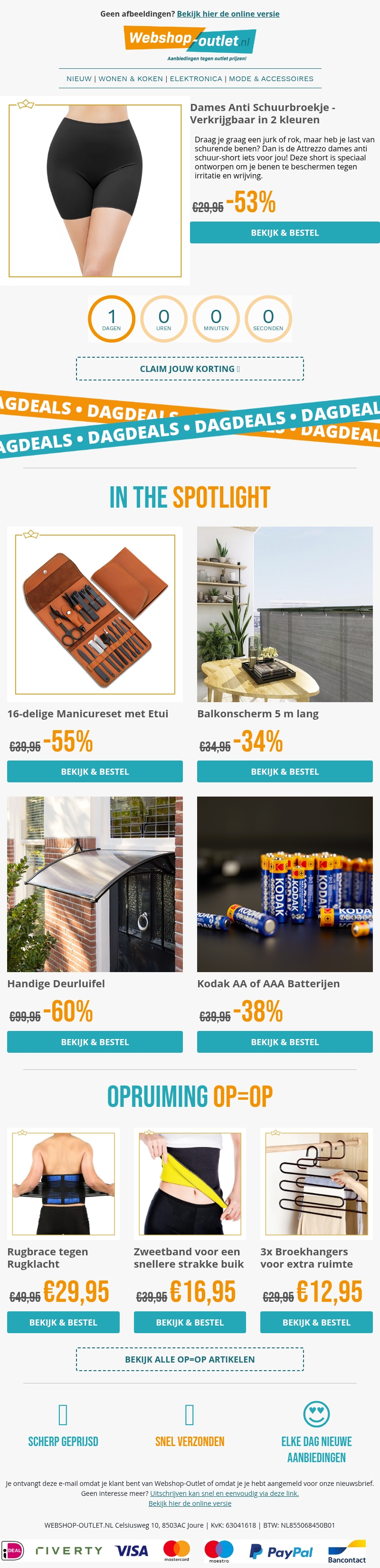Viewport: 380px width, 1568px height.
Task: Open the Handige Deurluifel product image
Action: (95, 884)
